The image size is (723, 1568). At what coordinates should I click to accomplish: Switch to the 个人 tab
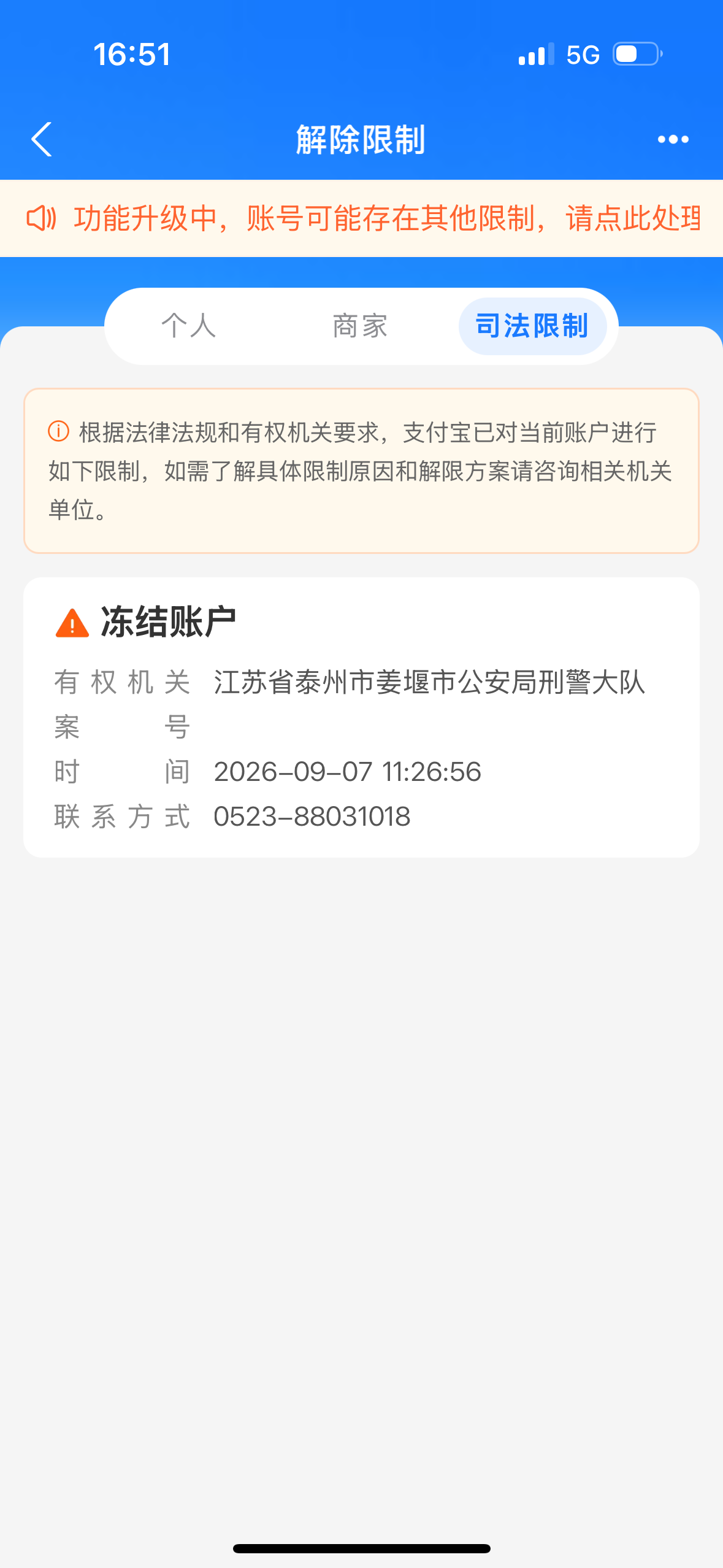point(189,326)
